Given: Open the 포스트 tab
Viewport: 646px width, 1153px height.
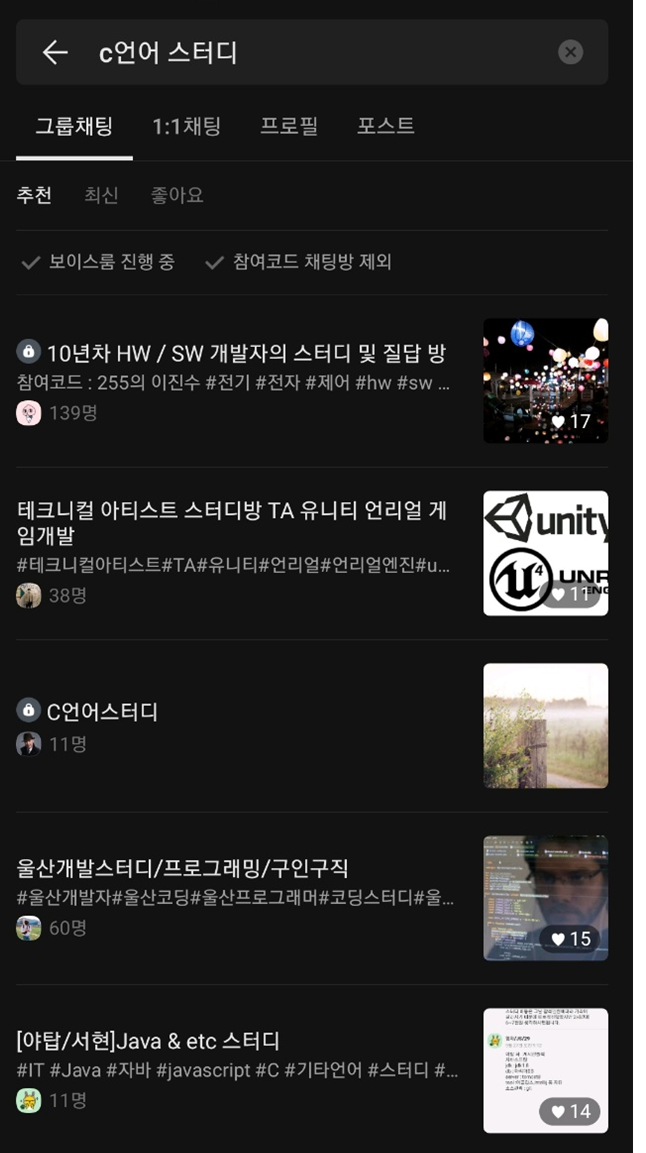Looking at the screenshot, I should (x=385, y=127).
